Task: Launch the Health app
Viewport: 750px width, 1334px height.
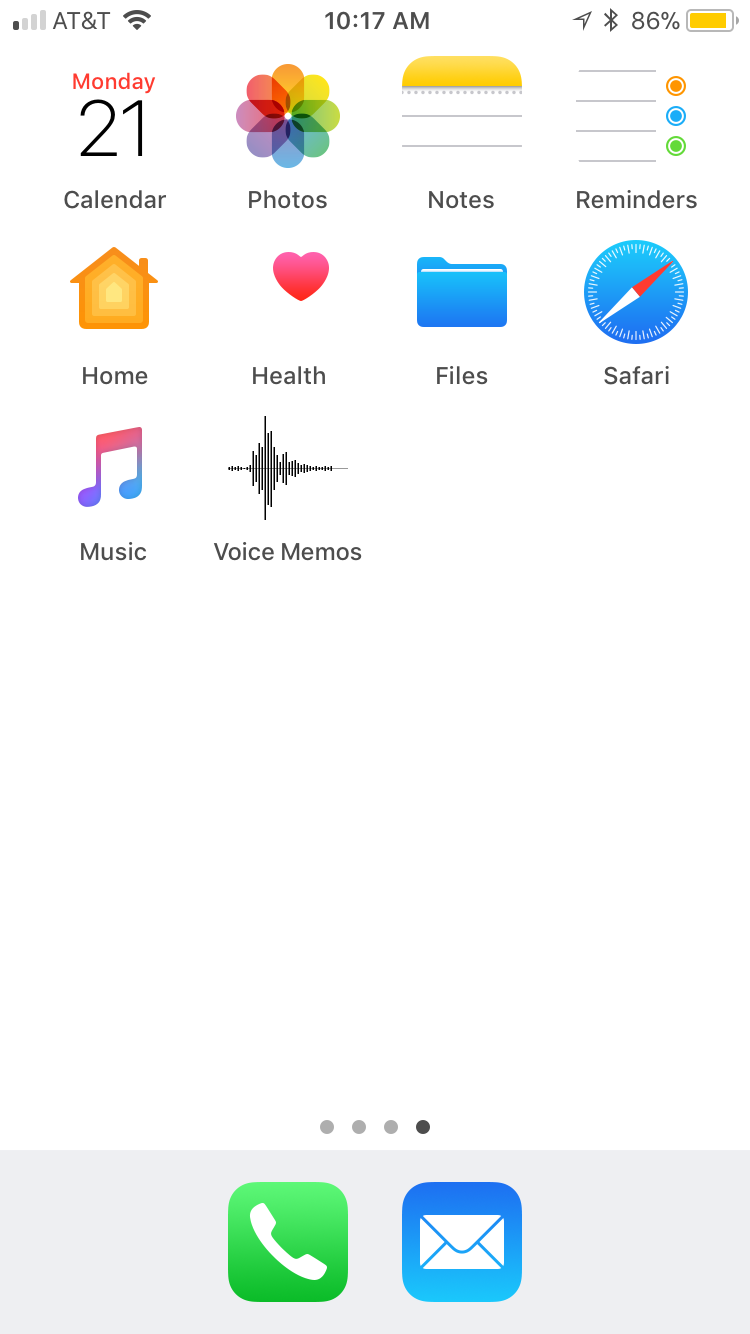Action: coord(288,291)
